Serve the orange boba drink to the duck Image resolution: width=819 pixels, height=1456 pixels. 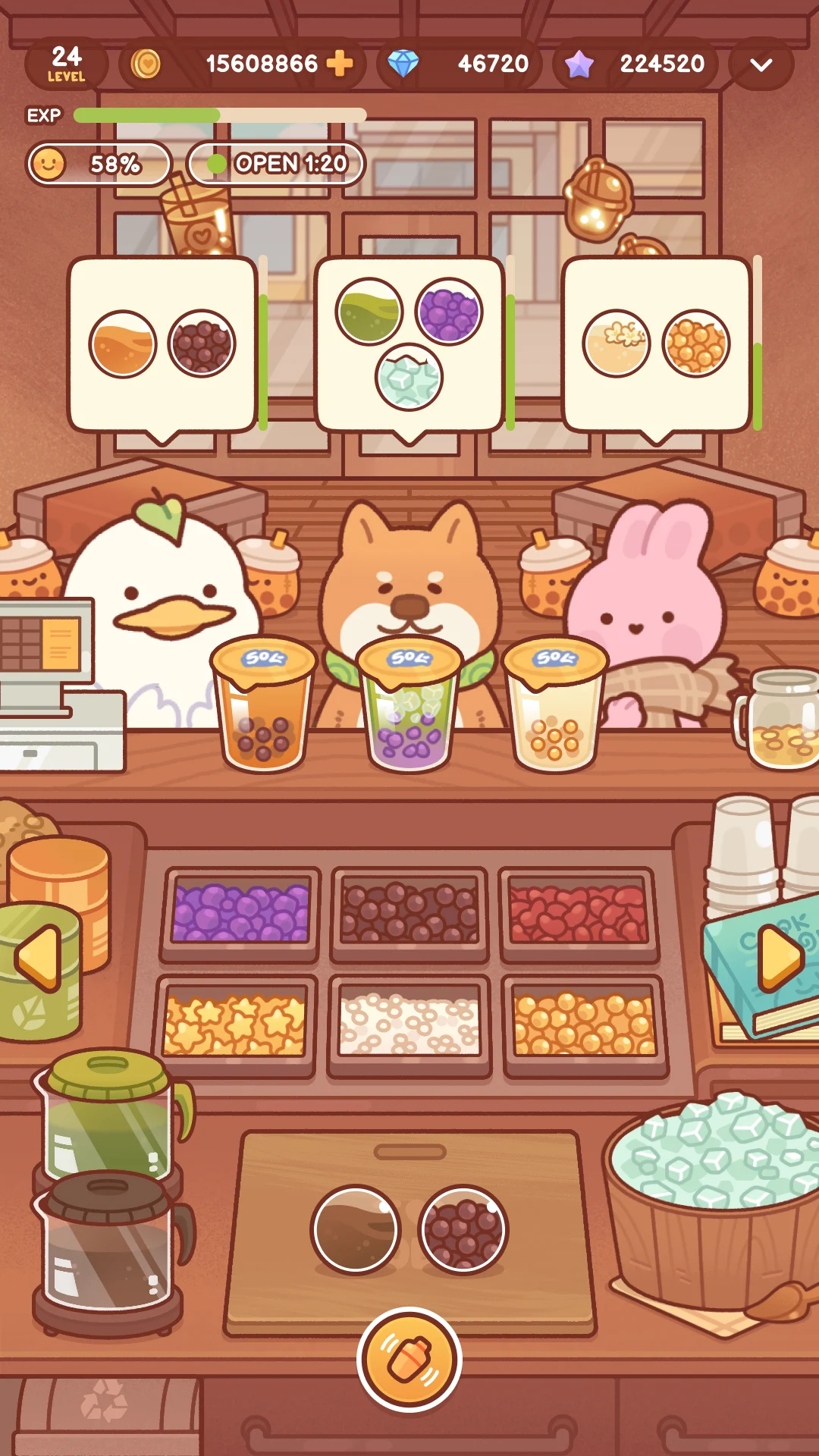(263, 705)
